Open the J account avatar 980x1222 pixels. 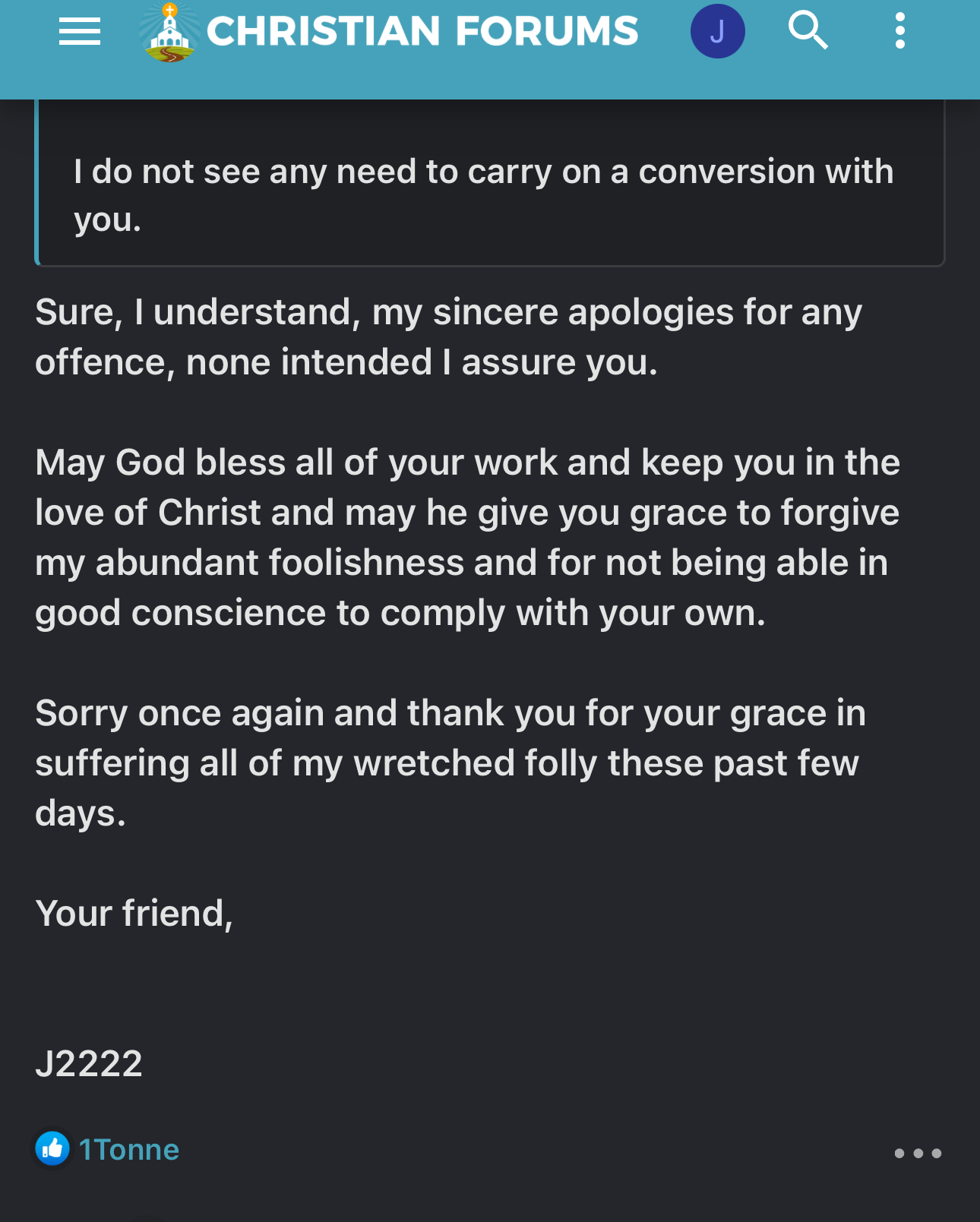click(717, 32)
